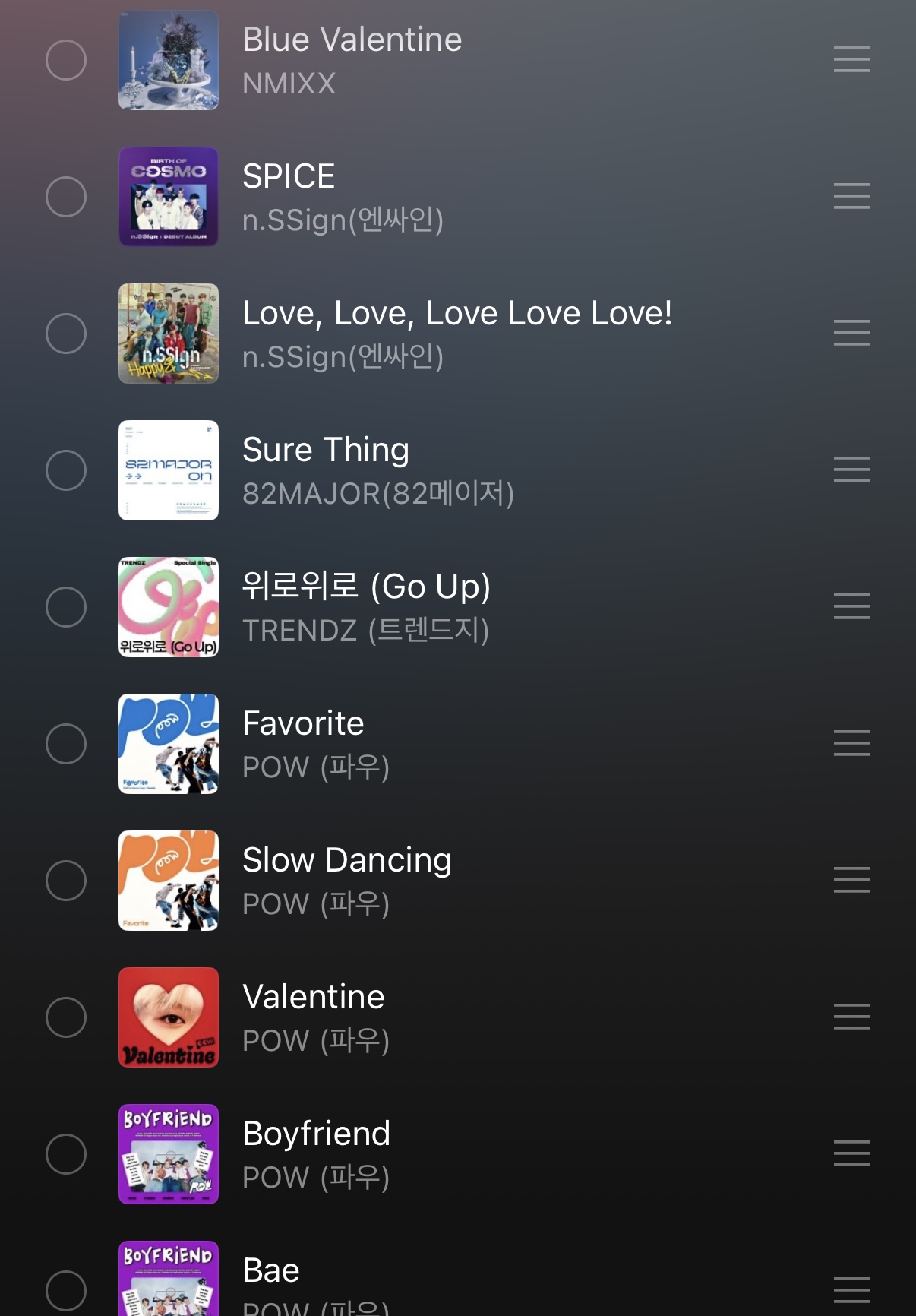Select the Blue Valentine checkbox
The image size is (916, 1316).
66,60
